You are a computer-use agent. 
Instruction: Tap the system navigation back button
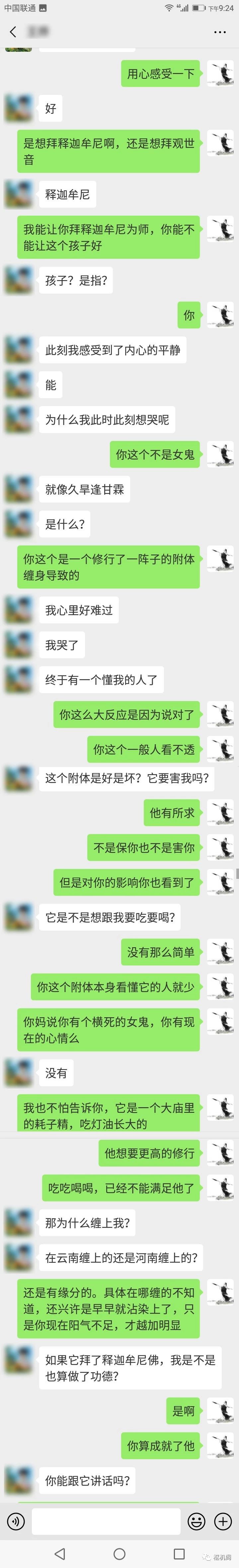coord(60,1553)
